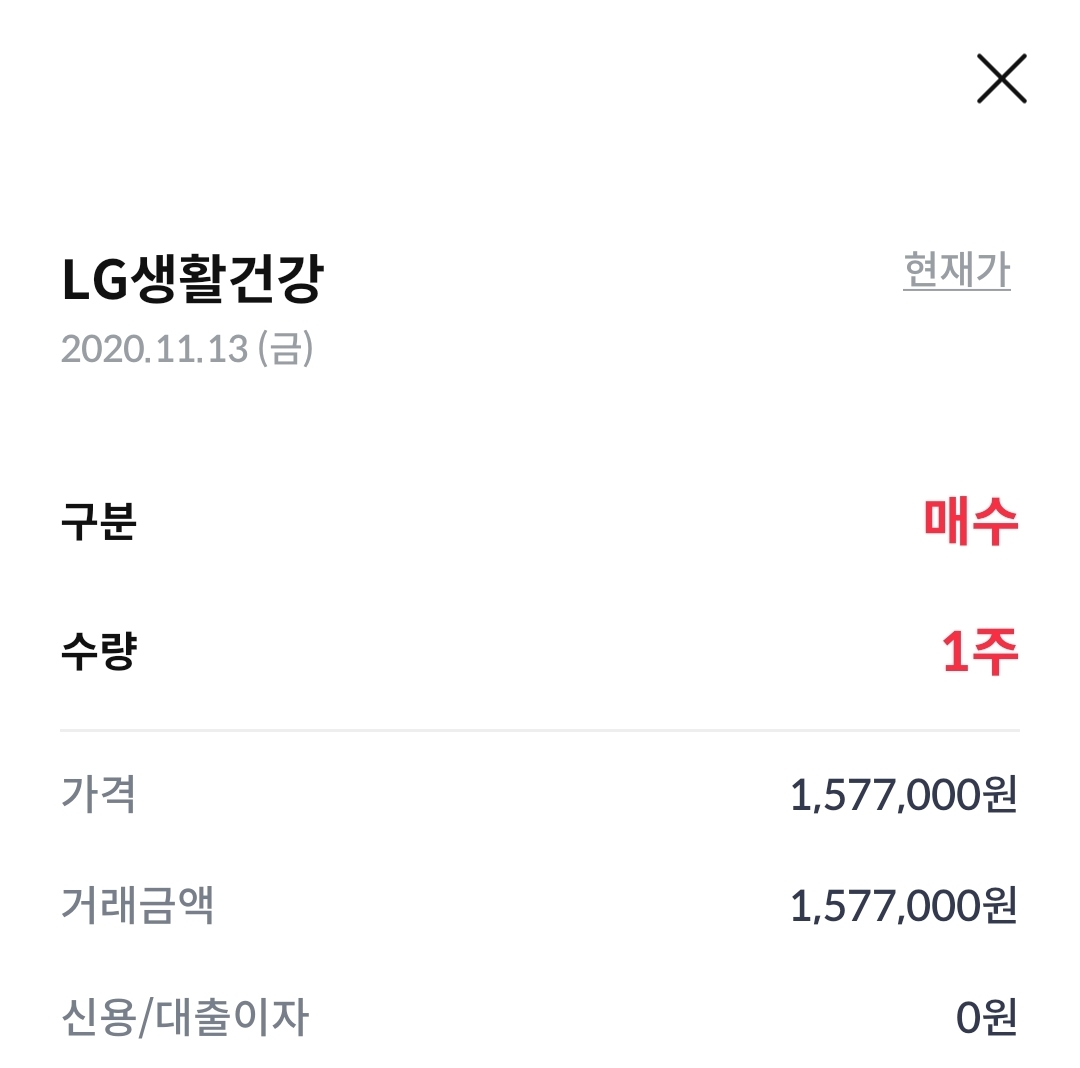Open the 현재가 current price link
Screen dimensions: 1080x1068
956,270
